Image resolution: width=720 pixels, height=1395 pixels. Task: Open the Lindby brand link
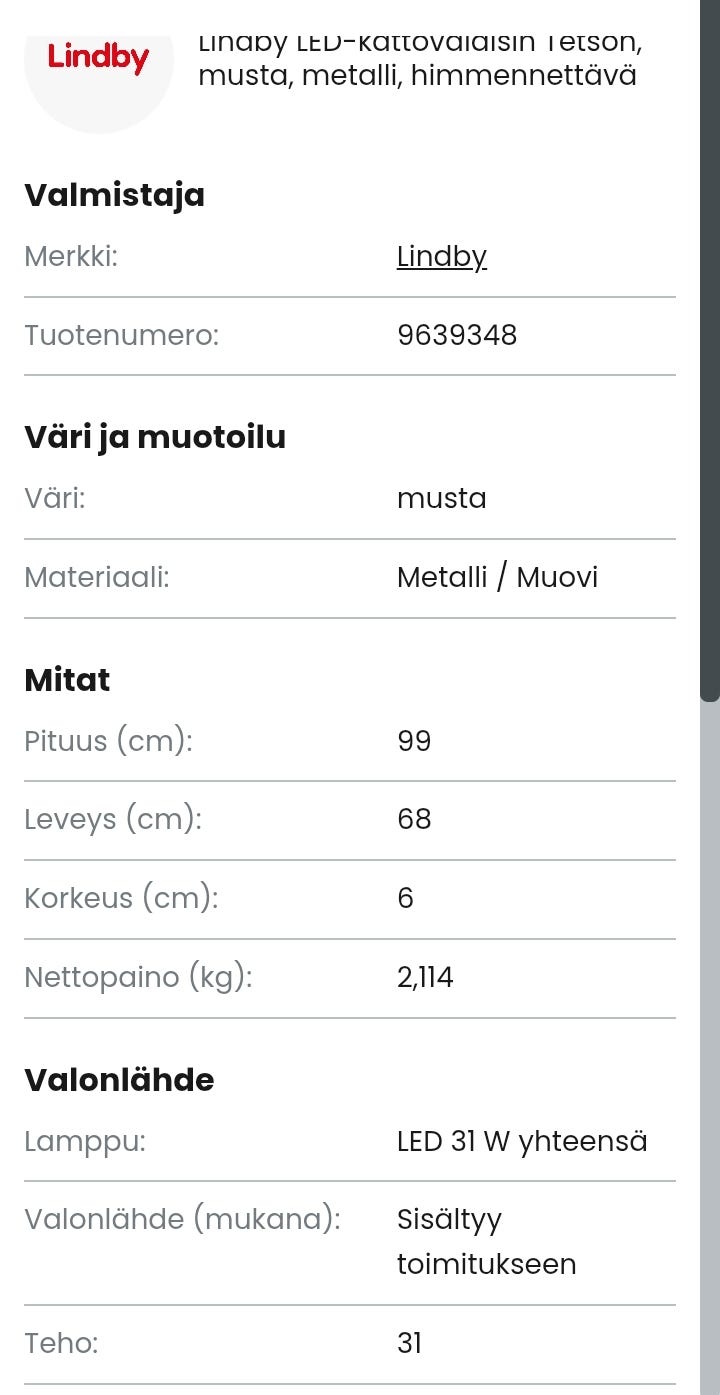[441, 257]
